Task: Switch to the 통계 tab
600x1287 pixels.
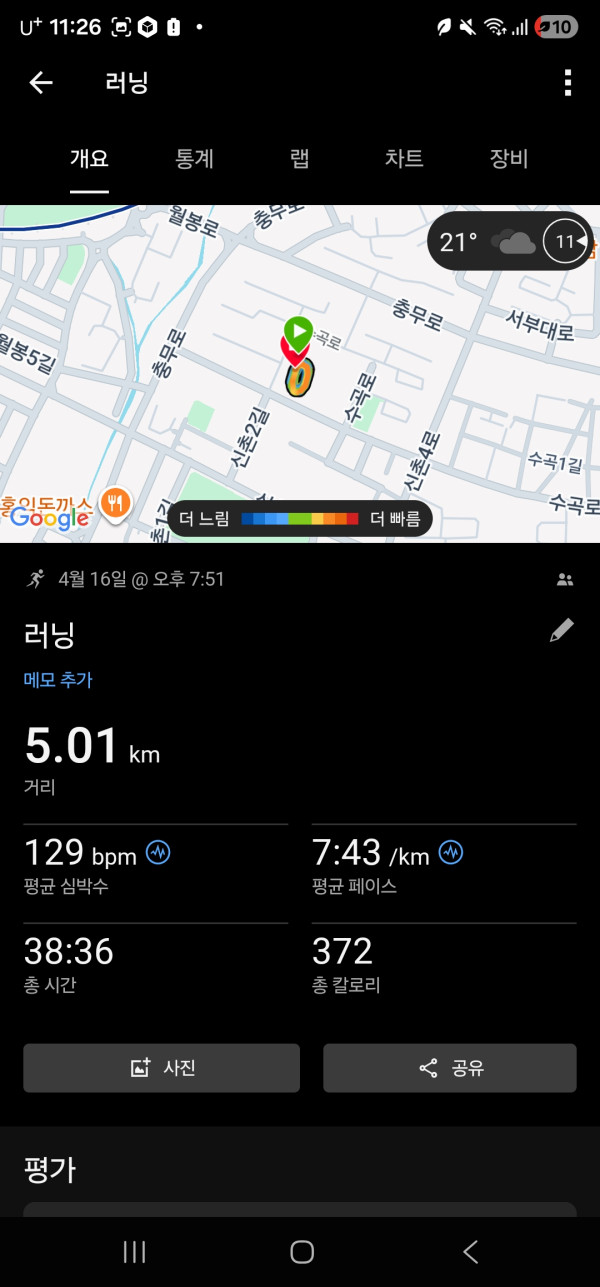Action: pos(194,159)
